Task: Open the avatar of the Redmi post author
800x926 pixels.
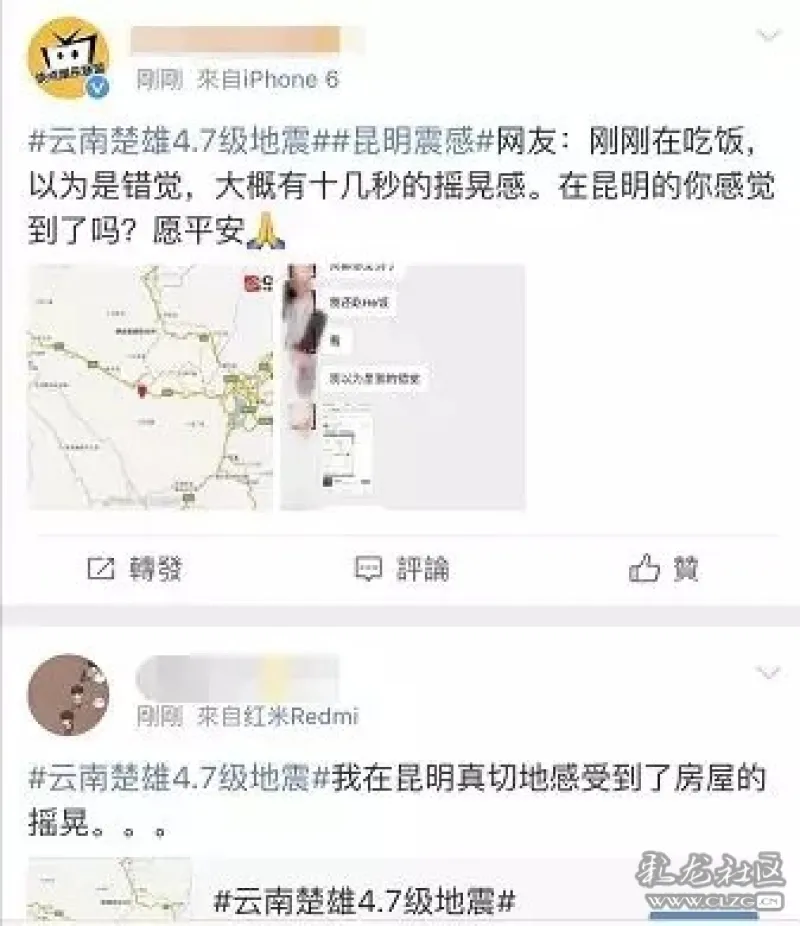Action: click(x=68, y=695)
